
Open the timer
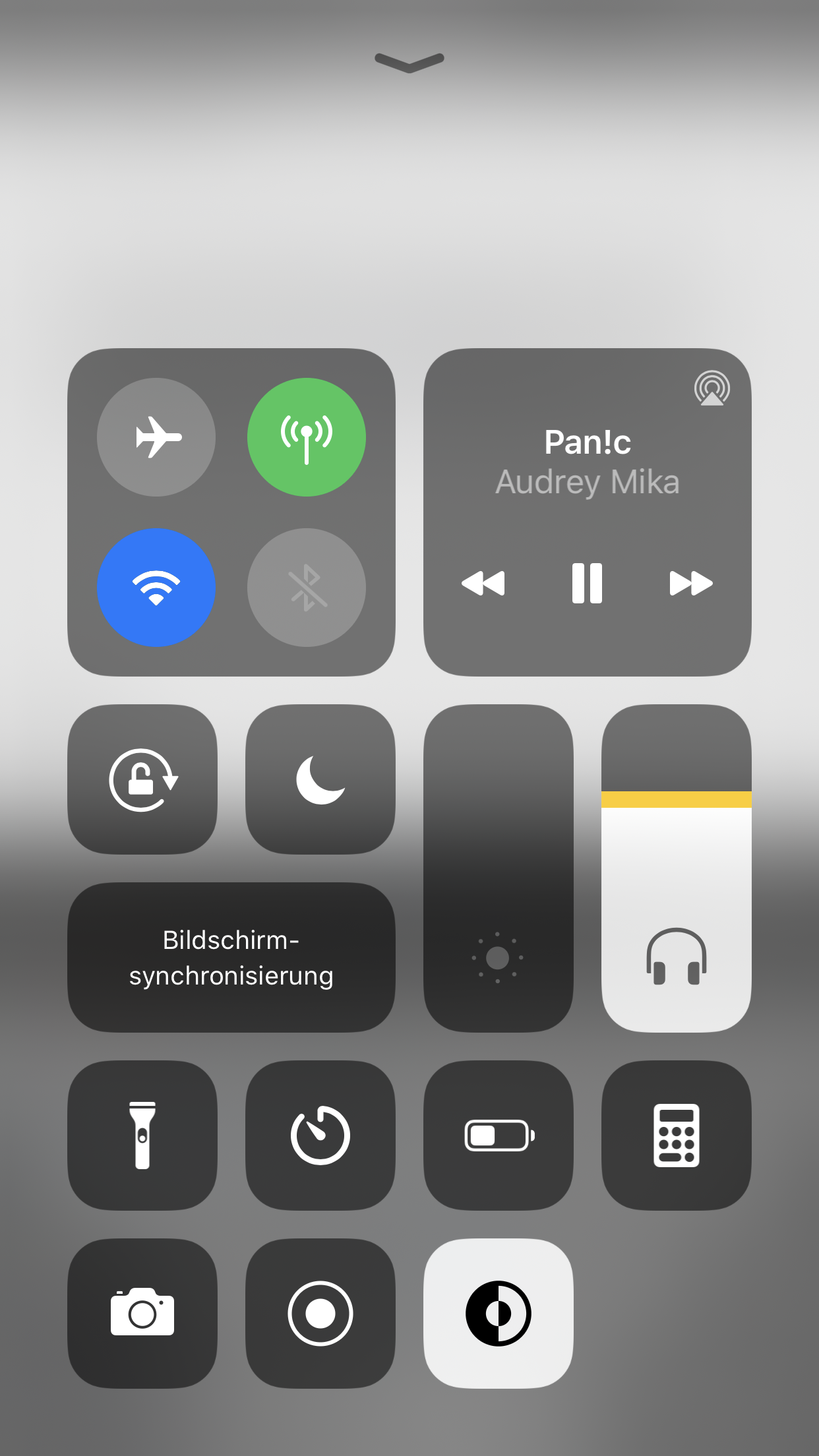pos(320,1136)
